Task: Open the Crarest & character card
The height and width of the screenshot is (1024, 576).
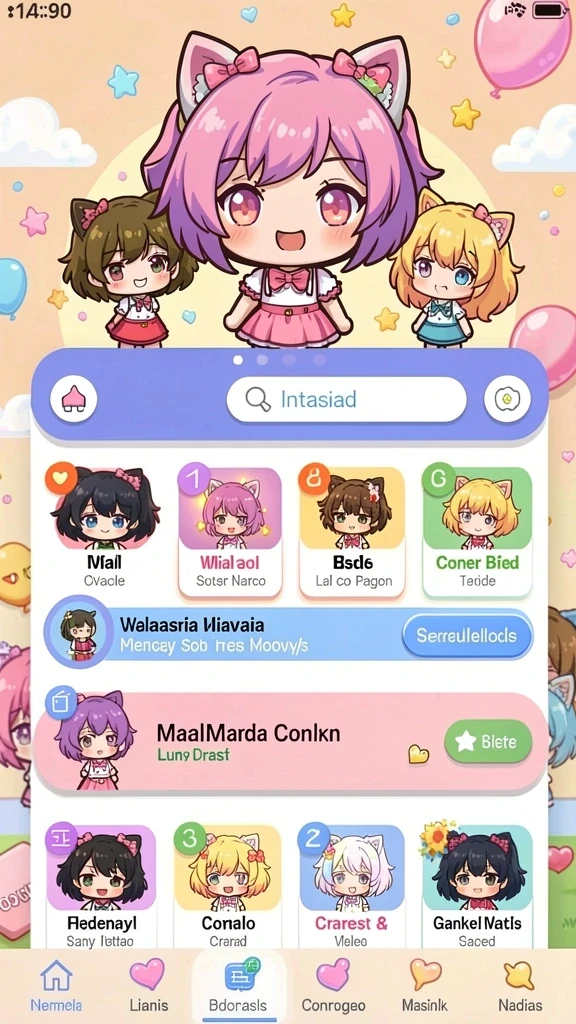Action: click(351, 886)
